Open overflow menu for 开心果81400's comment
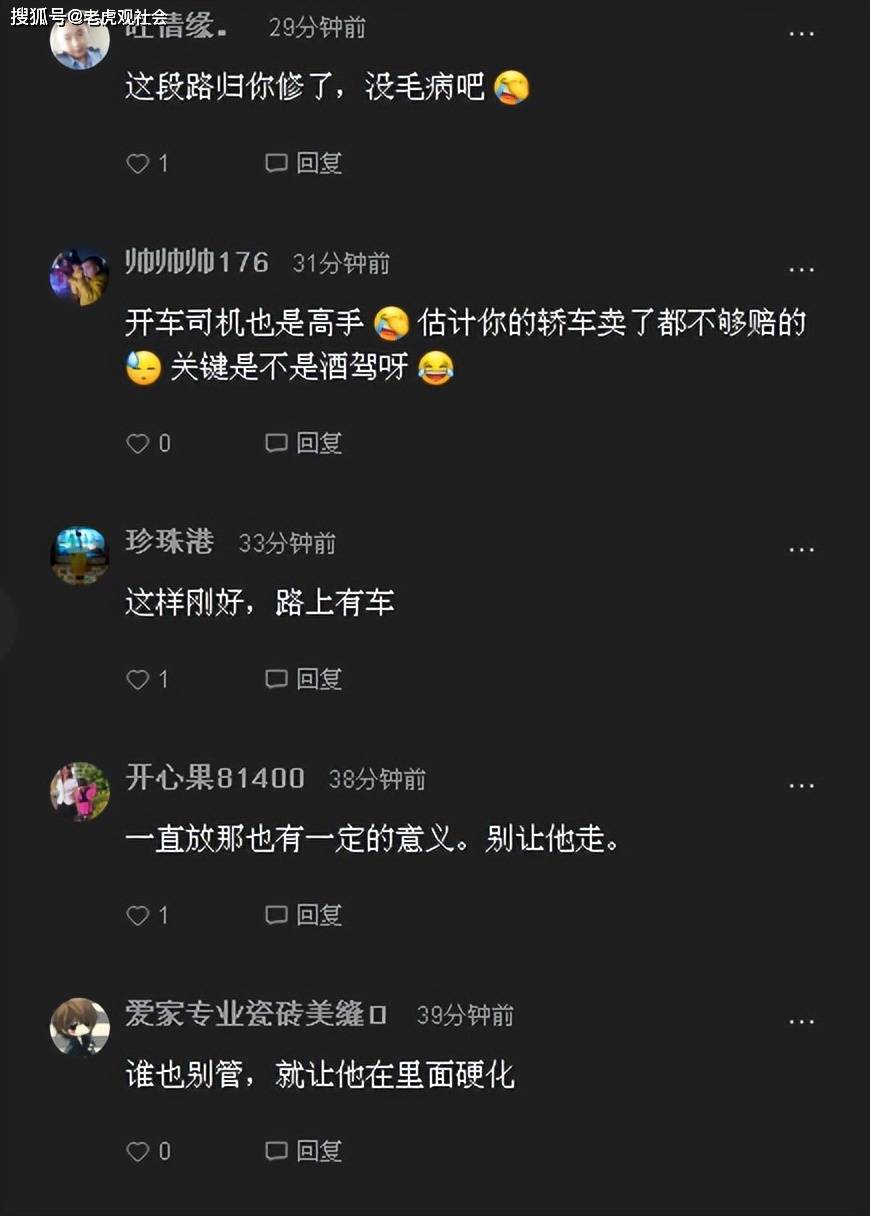870x1216 pixels. (x=801, y=786)
